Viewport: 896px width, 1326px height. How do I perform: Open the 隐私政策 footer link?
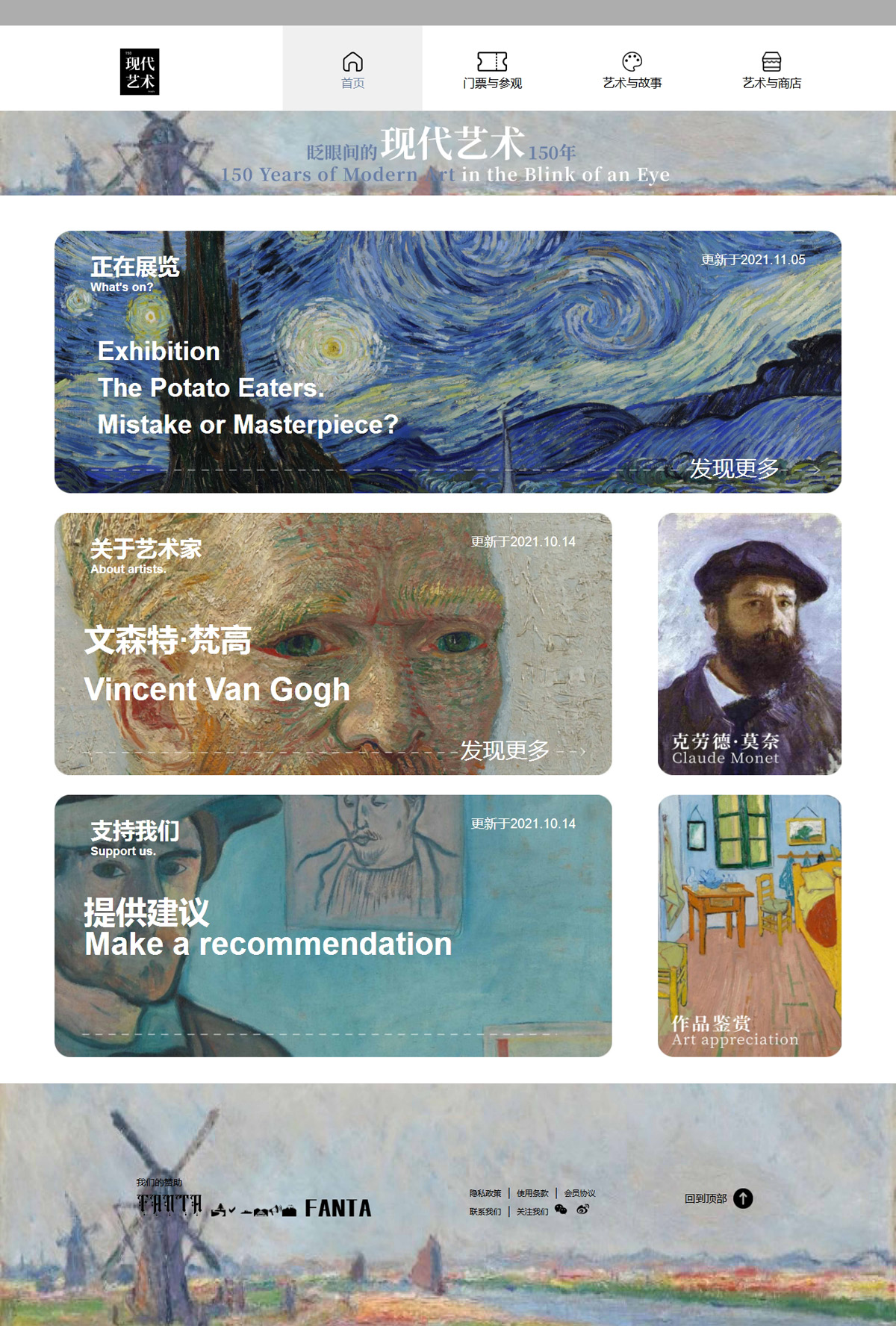pos(485,1193)
